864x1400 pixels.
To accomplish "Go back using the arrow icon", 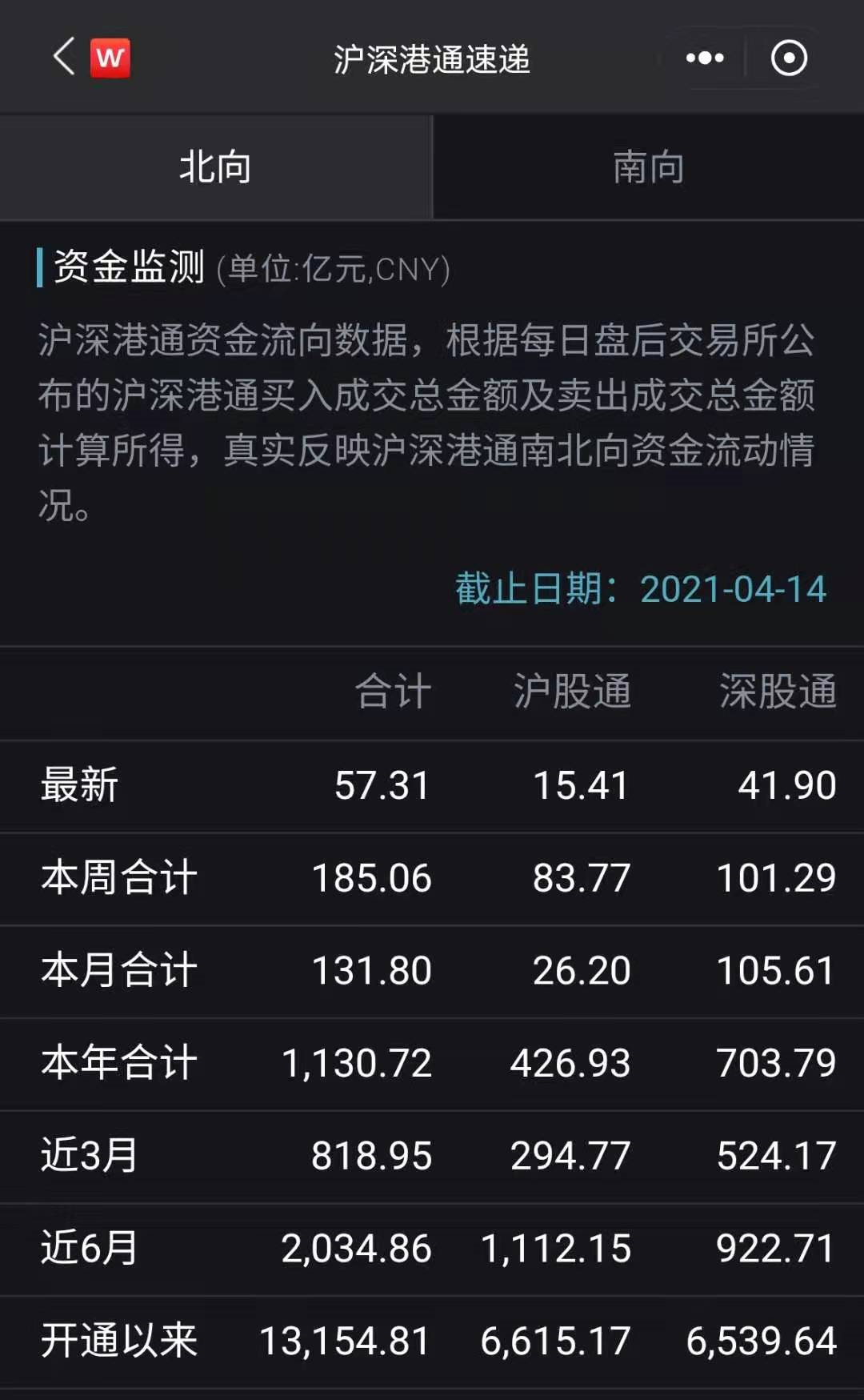I will pyautogui.click(x=64, y=58).
